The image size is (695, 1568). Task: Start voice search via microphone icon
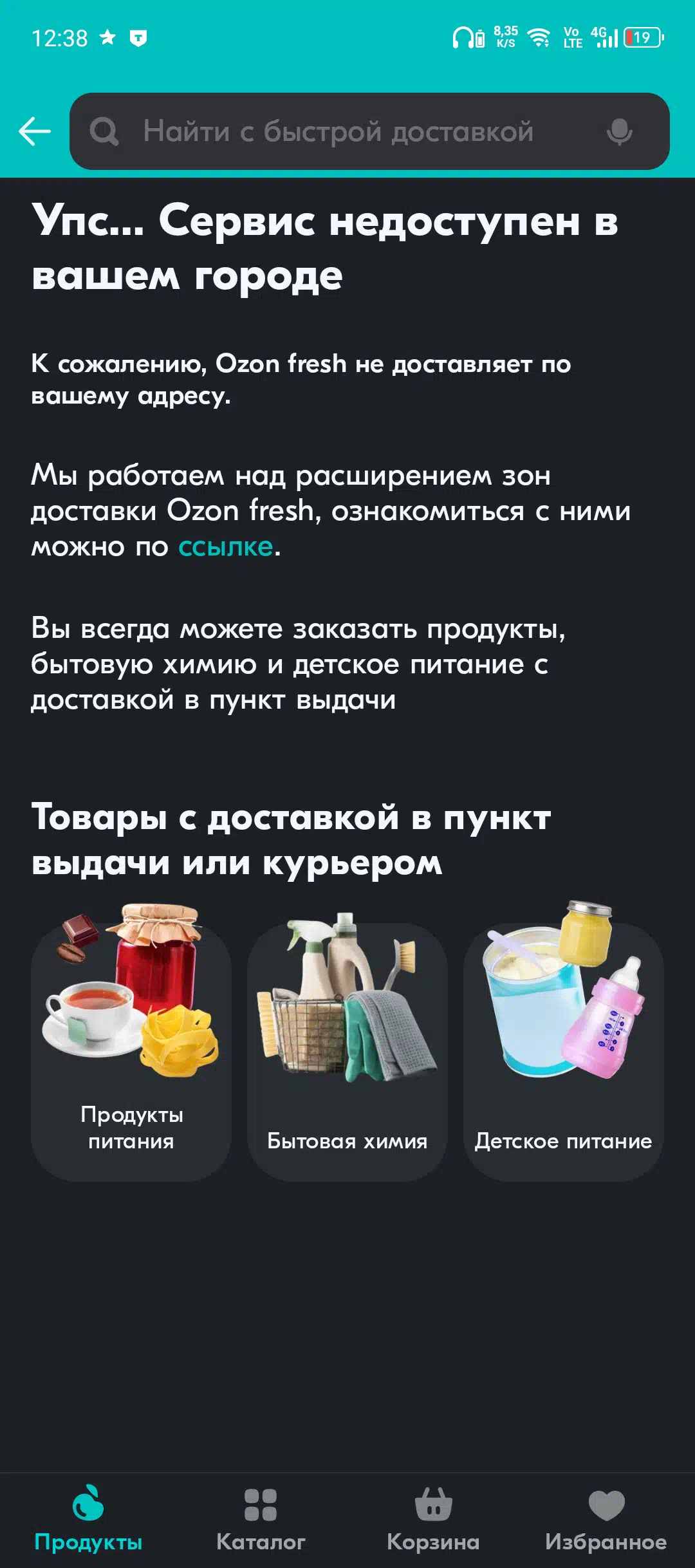(x=619, y=131)
